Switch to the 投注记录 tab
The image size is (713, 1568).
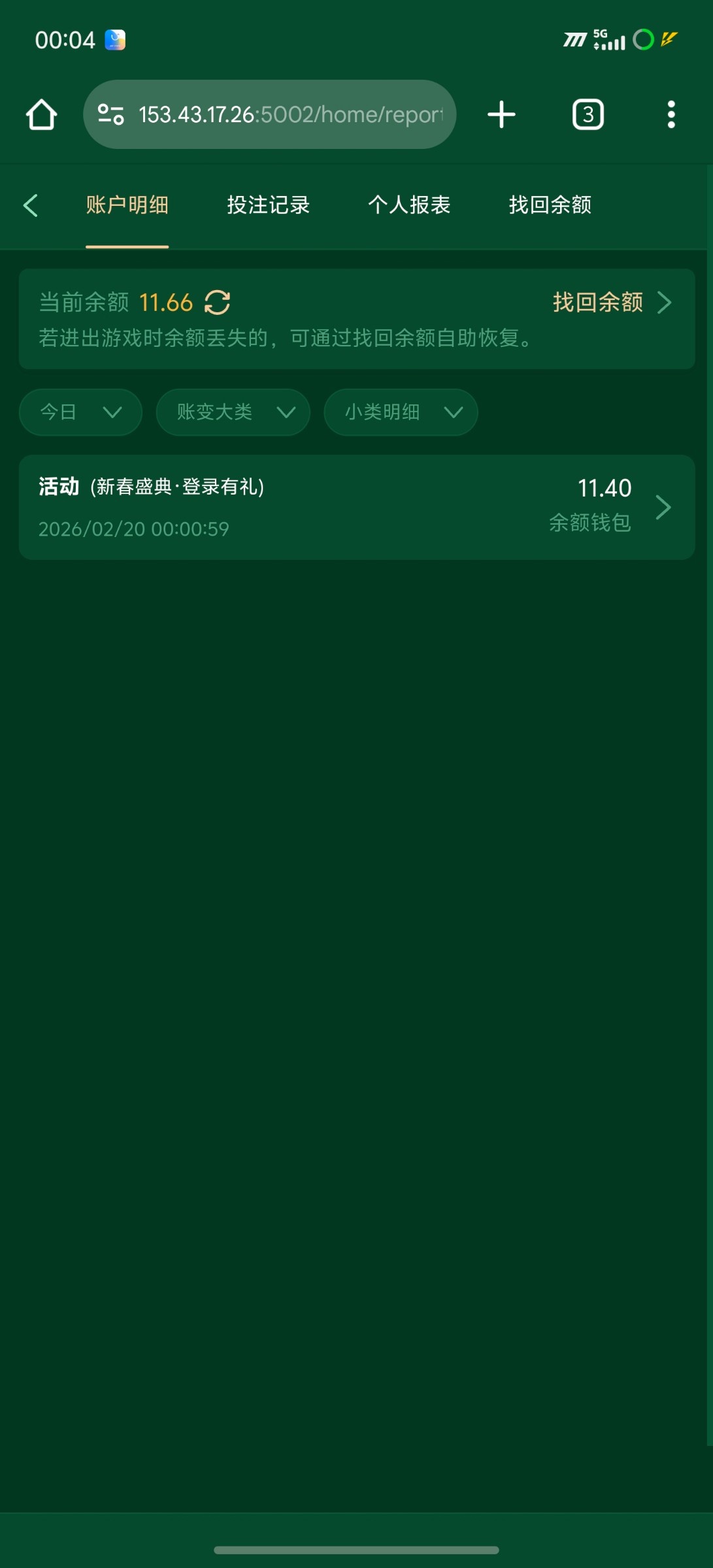(x=268, y=205)
